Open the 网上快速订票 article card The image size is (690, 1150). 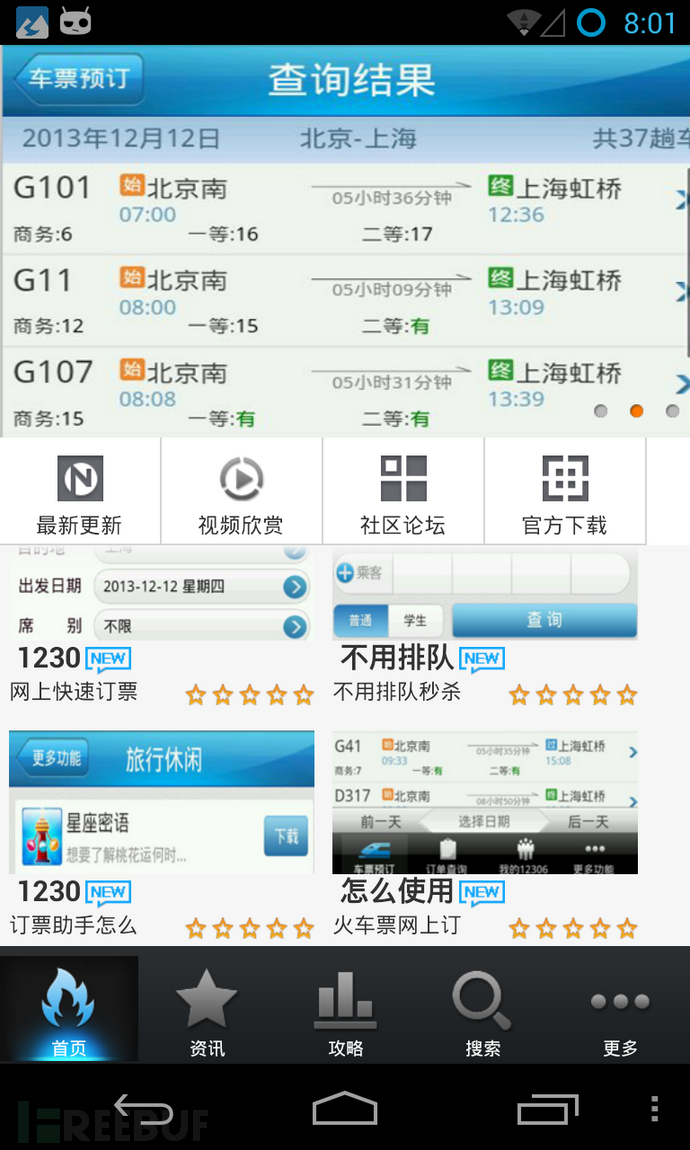pos(162,627)
